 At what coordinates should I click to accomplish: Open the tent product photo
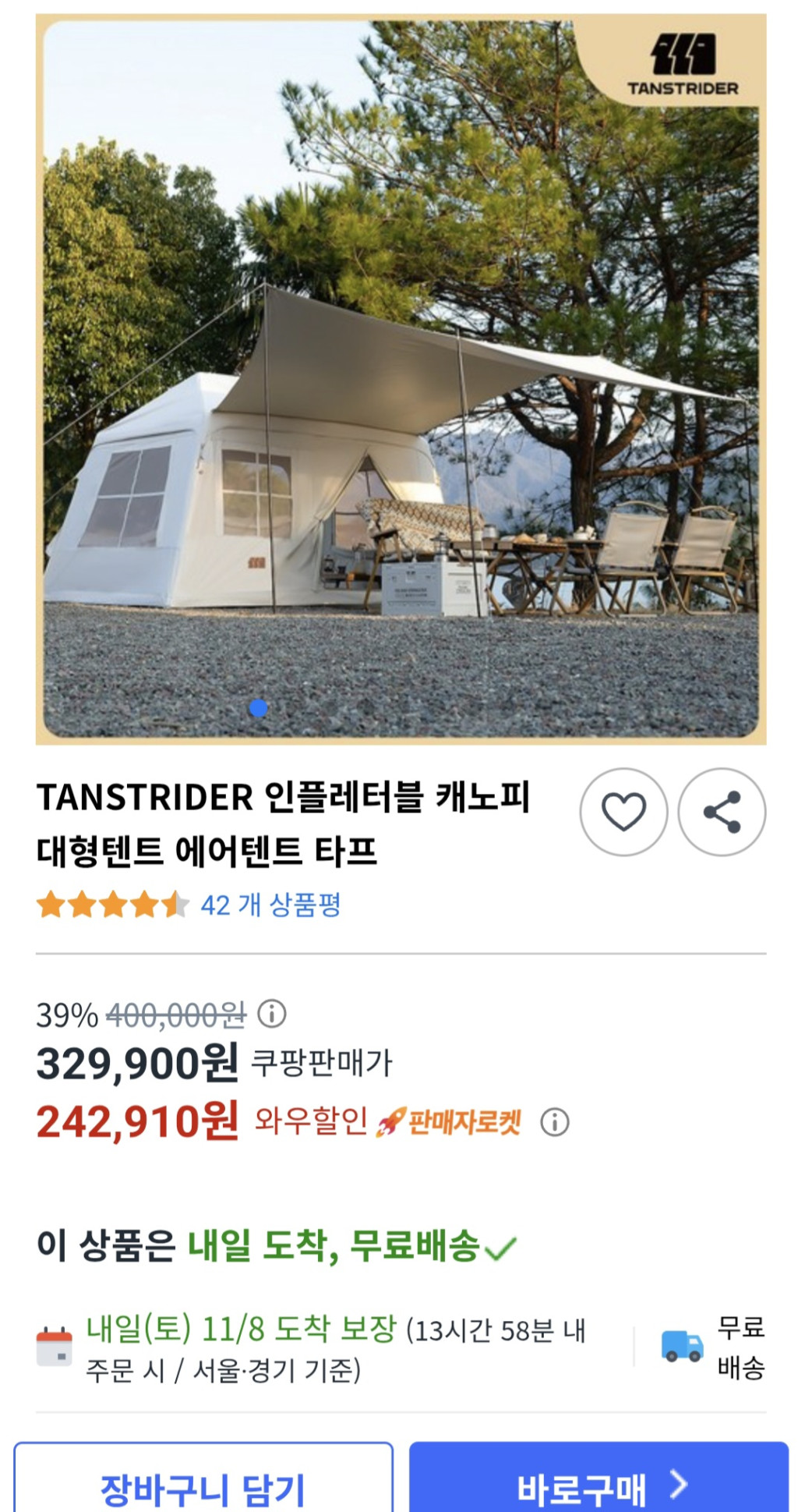tap(401, 379)
